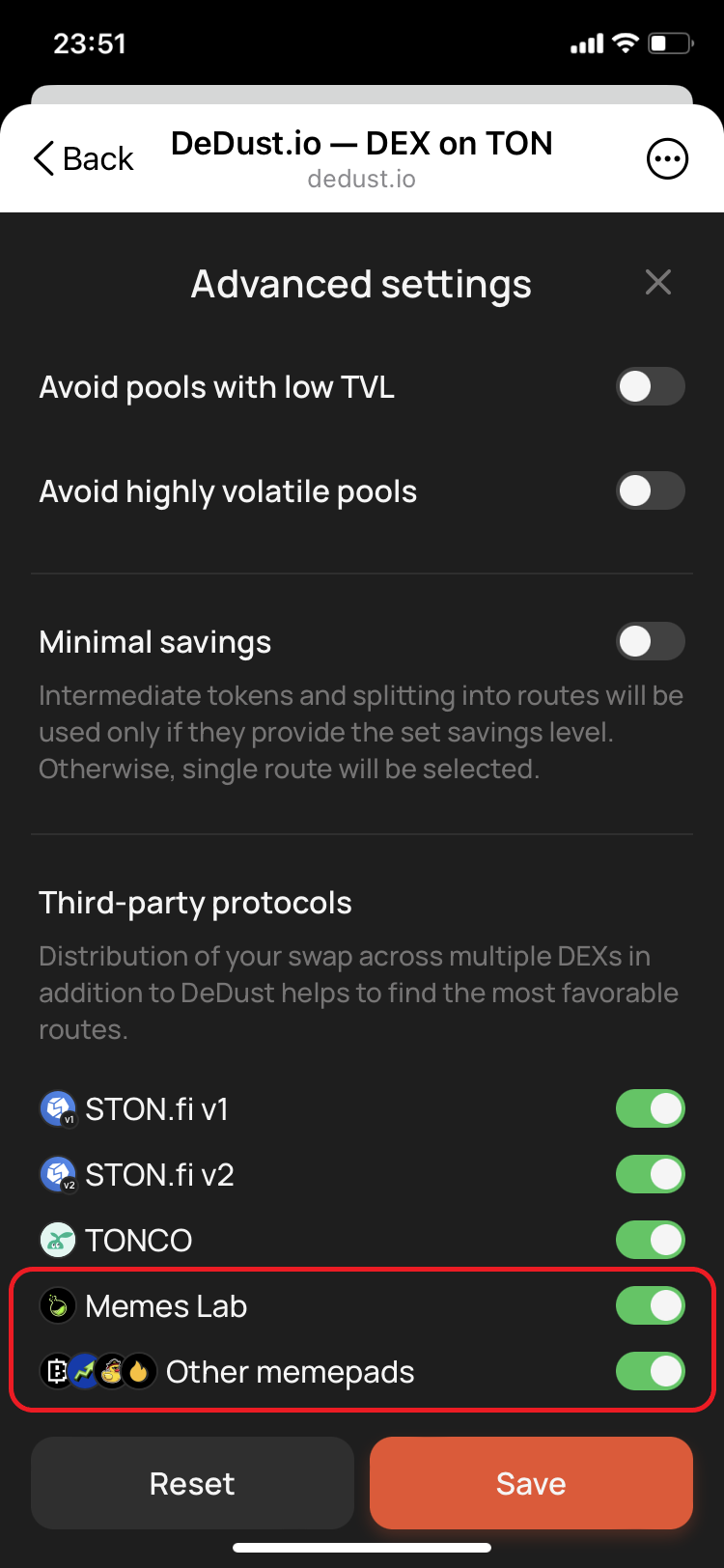This screenshot has width=724, height=1568.
Task: Reset the advanced settings
Action: pos(192,1484)
